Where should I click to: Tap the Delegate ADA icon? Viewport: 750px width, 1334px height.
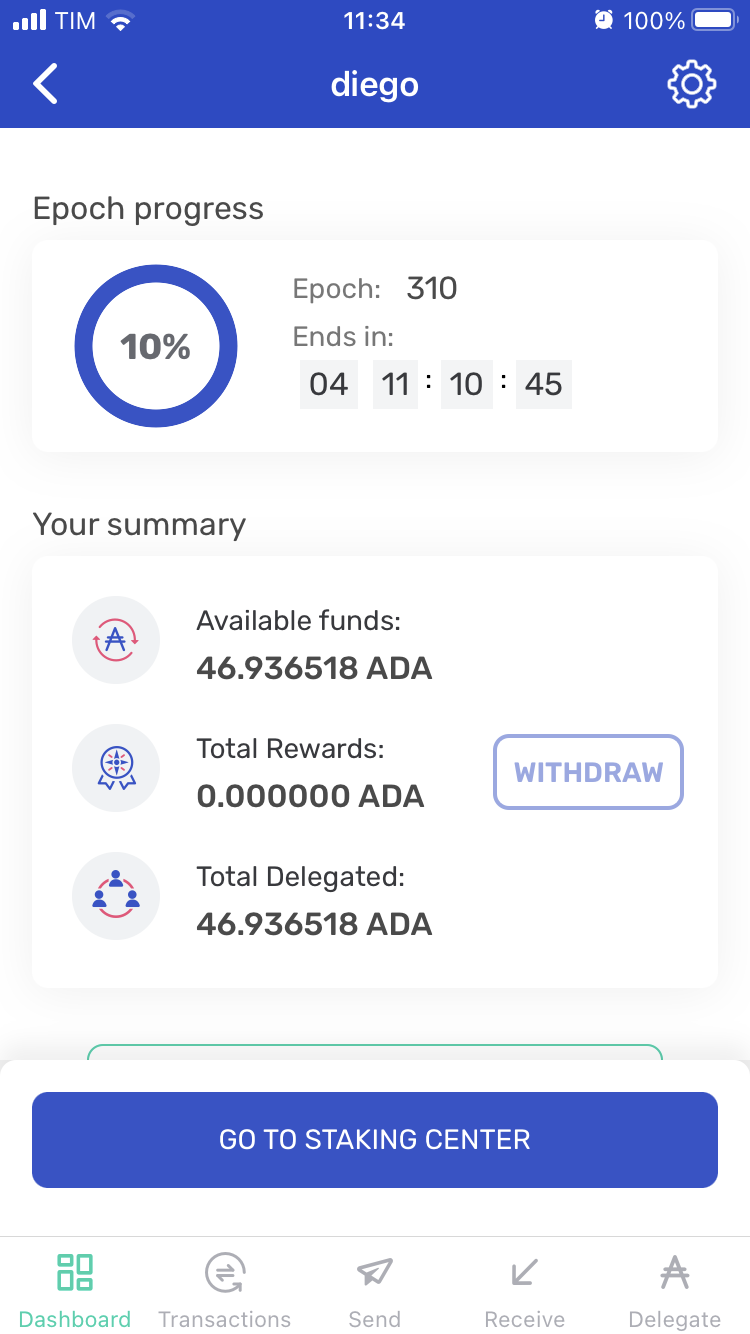tap(674, 1271)
